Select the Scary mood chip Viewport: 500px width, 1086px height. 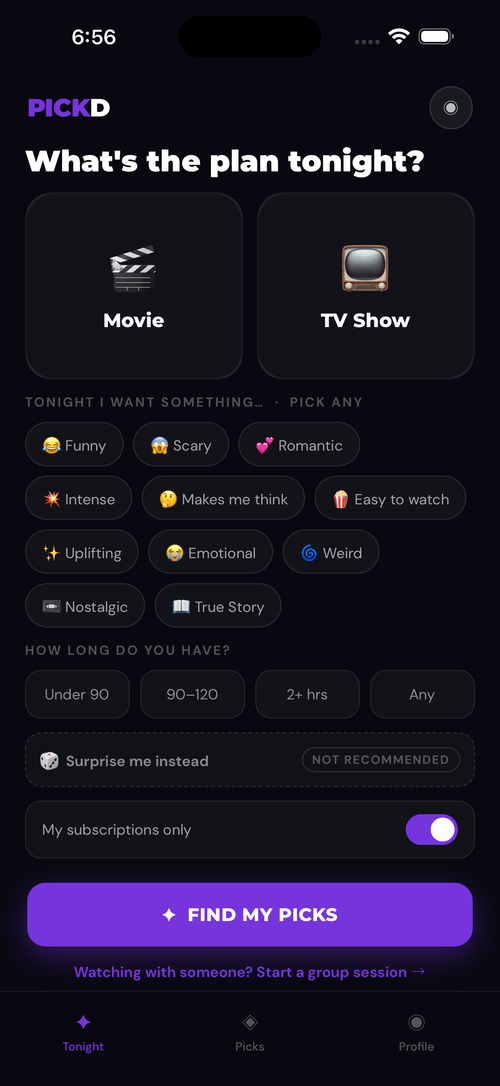coord(181,445)
